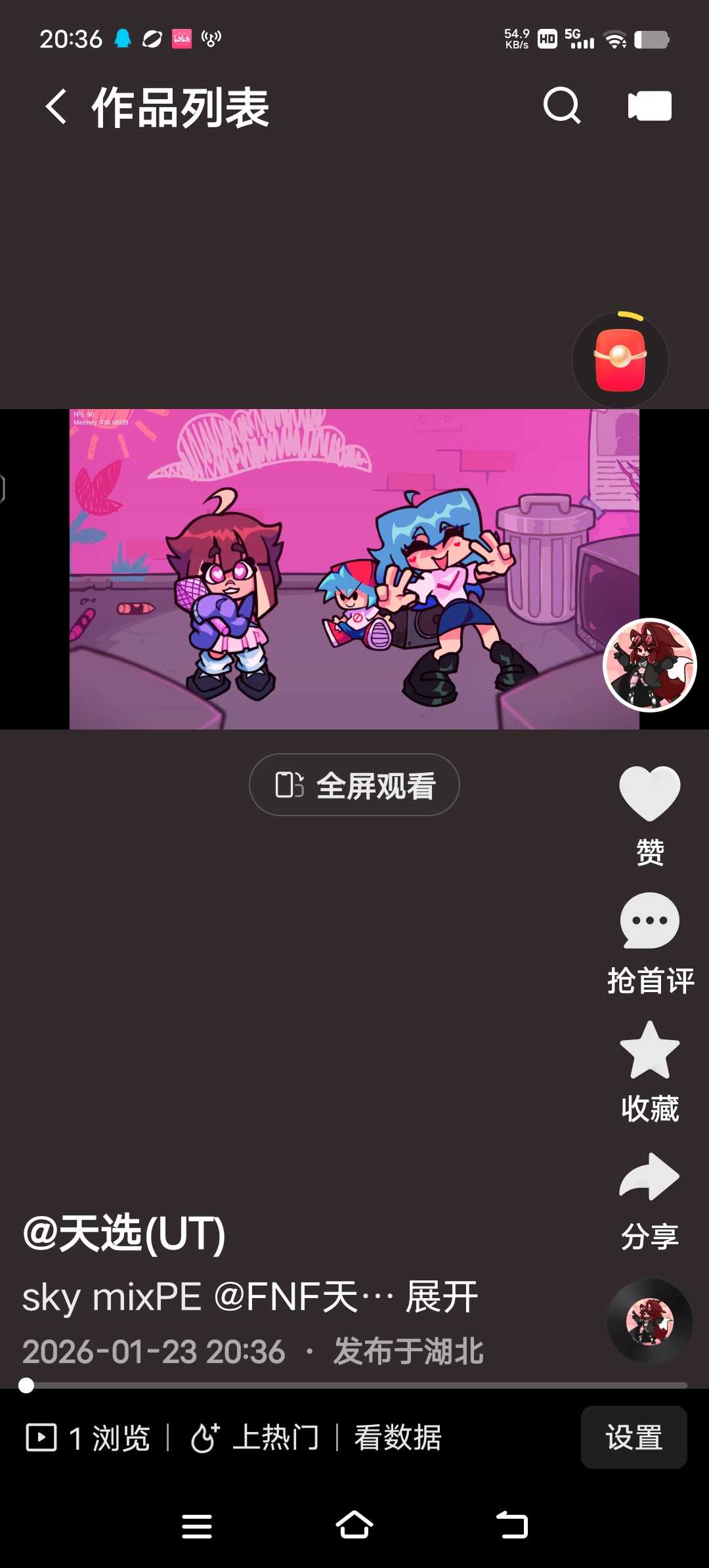Tap the camera icon in the top bar

coord(649,106)
